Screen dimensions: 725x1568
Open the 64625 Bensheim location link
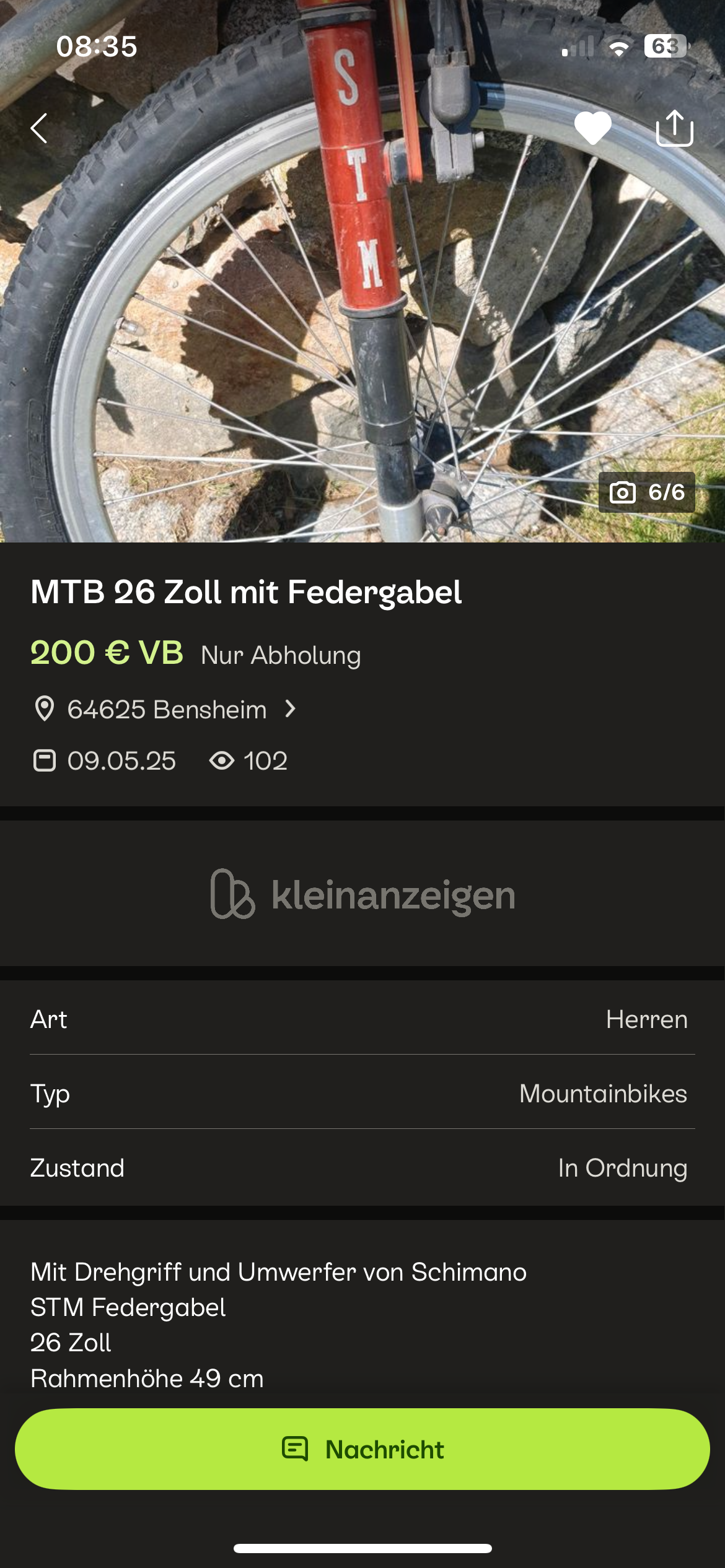[166, 709]
